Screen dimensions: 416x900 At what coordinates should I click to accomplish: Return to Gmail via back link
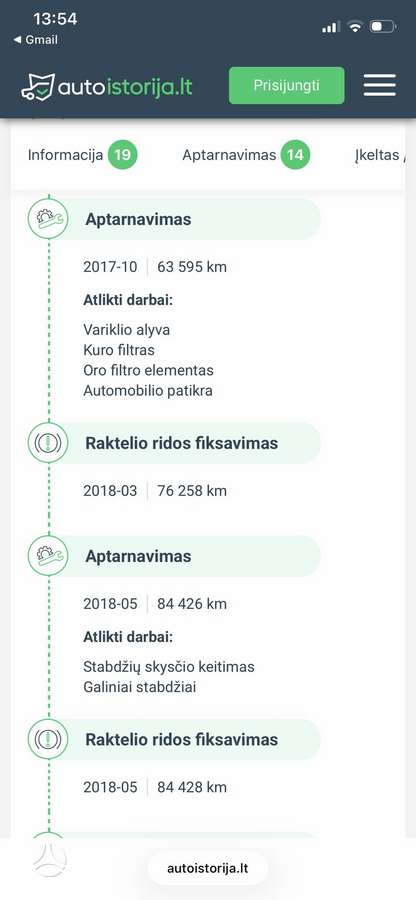coord(36,40)
